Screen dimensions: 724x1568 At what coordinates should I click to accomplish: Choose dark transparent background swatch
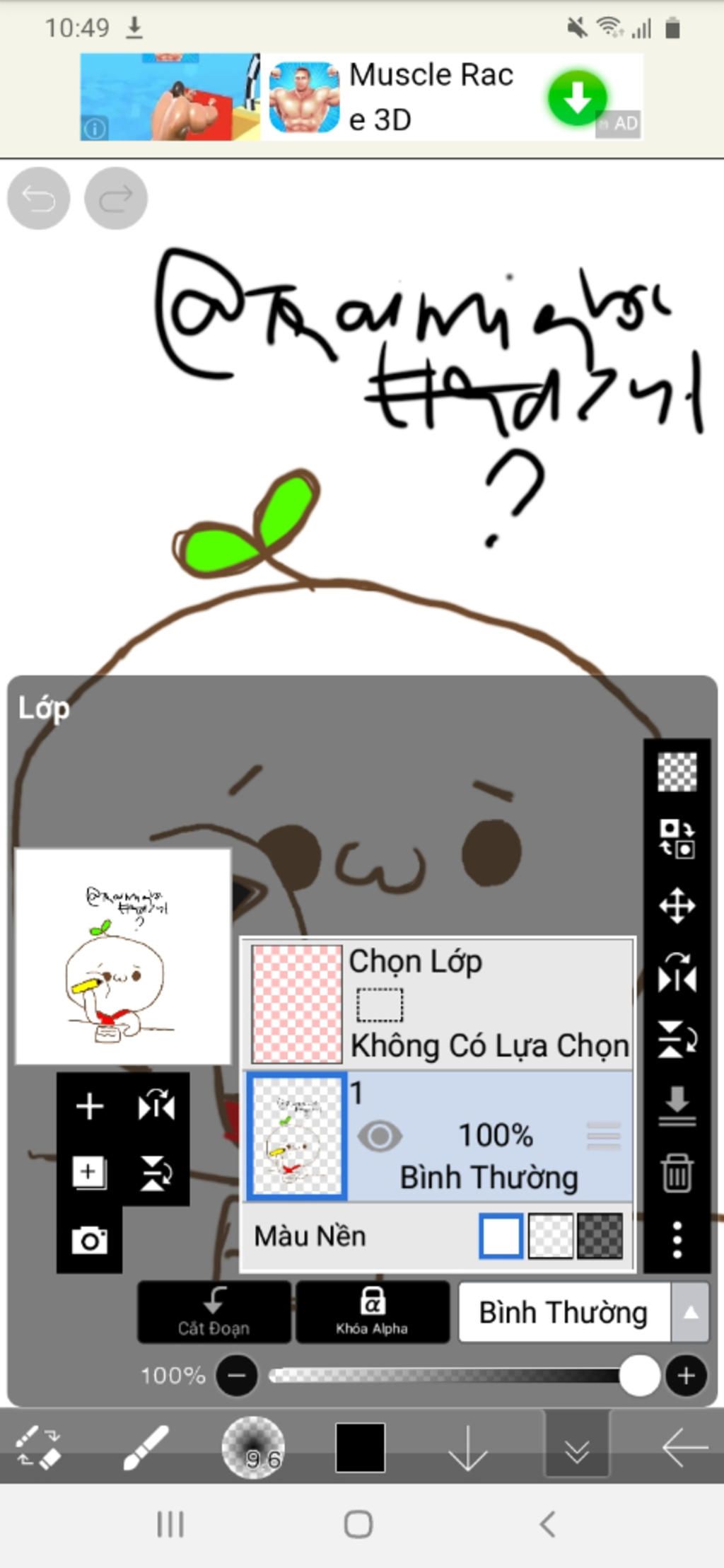pos(600,1236)
